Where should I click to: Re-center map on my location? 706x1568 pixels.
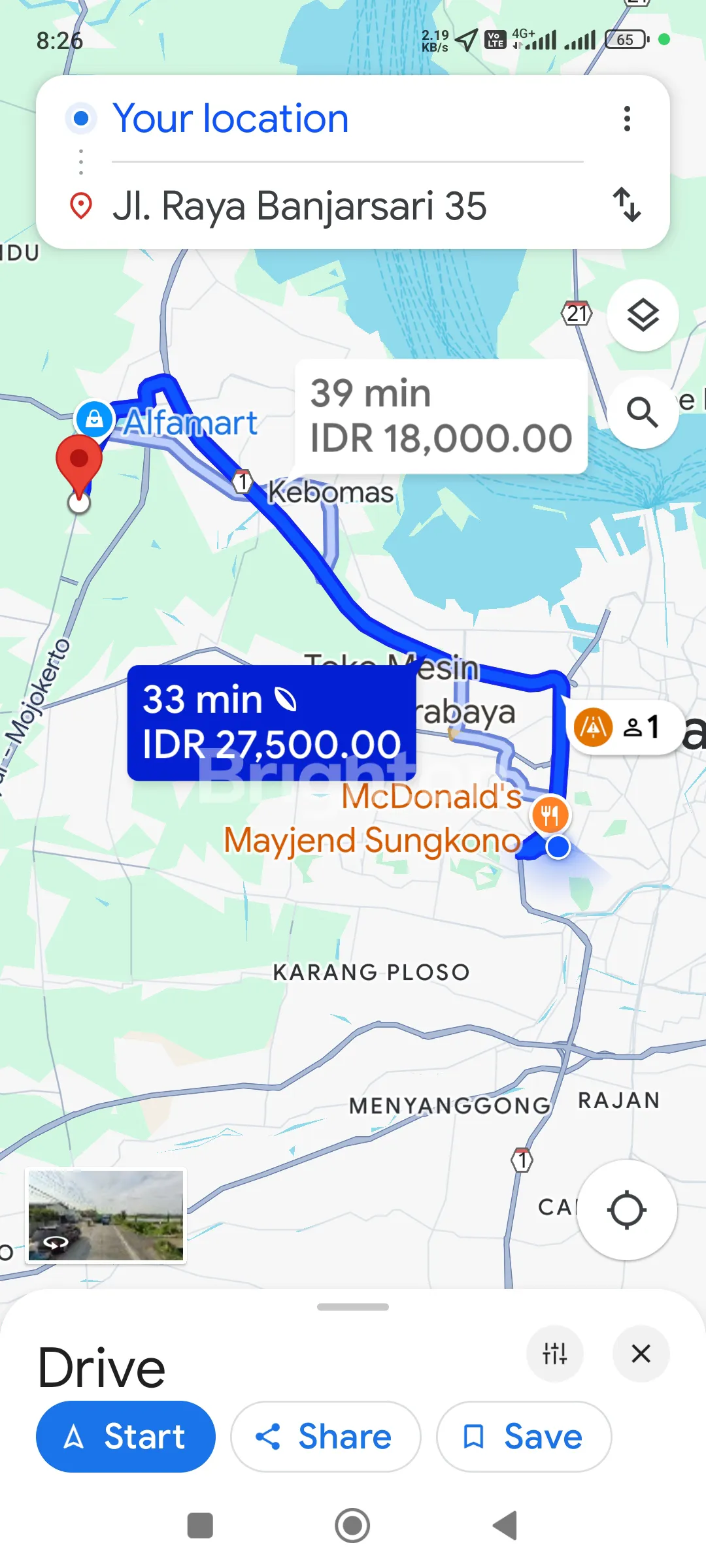pyautogui.click(x=626, y=1210)
